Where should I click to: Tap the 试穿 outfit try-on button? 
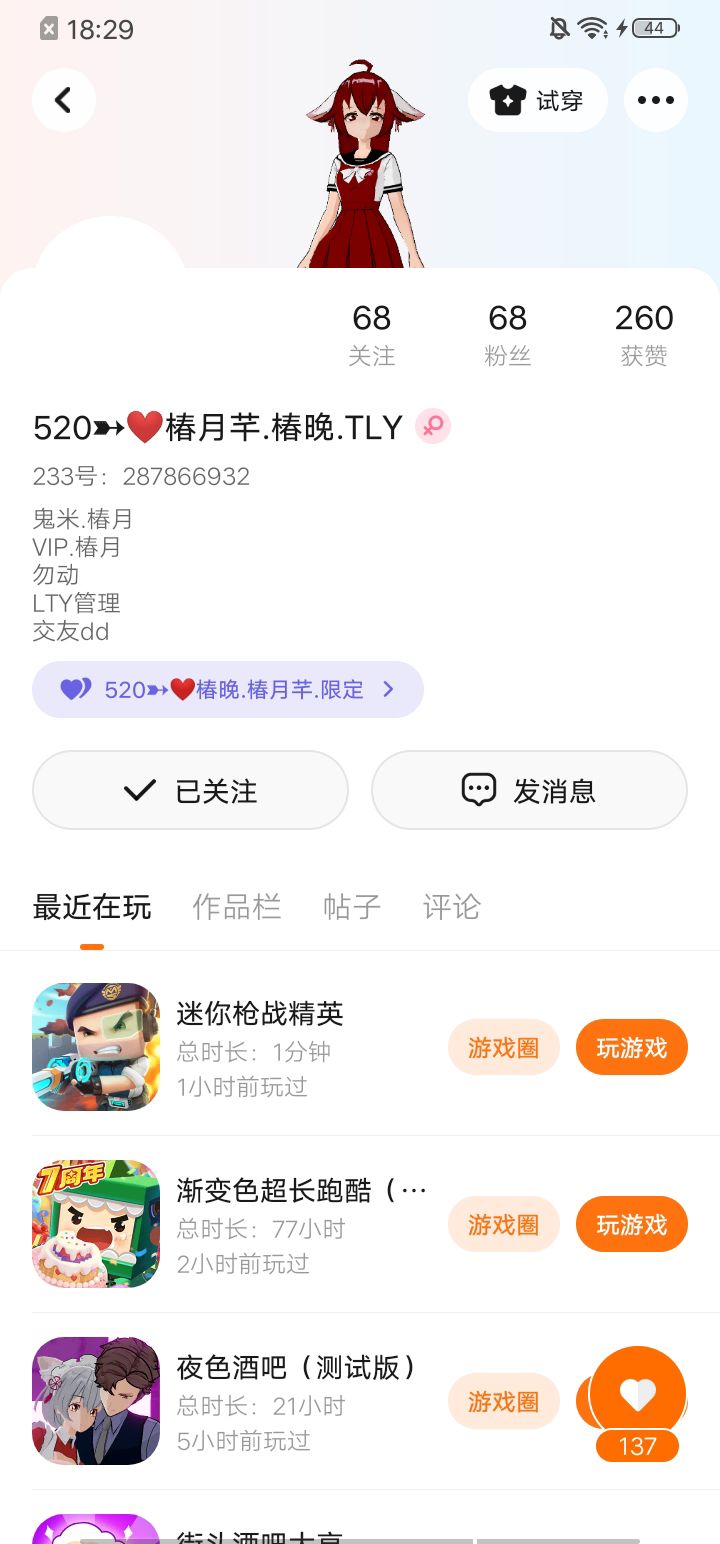coord(538,100)
